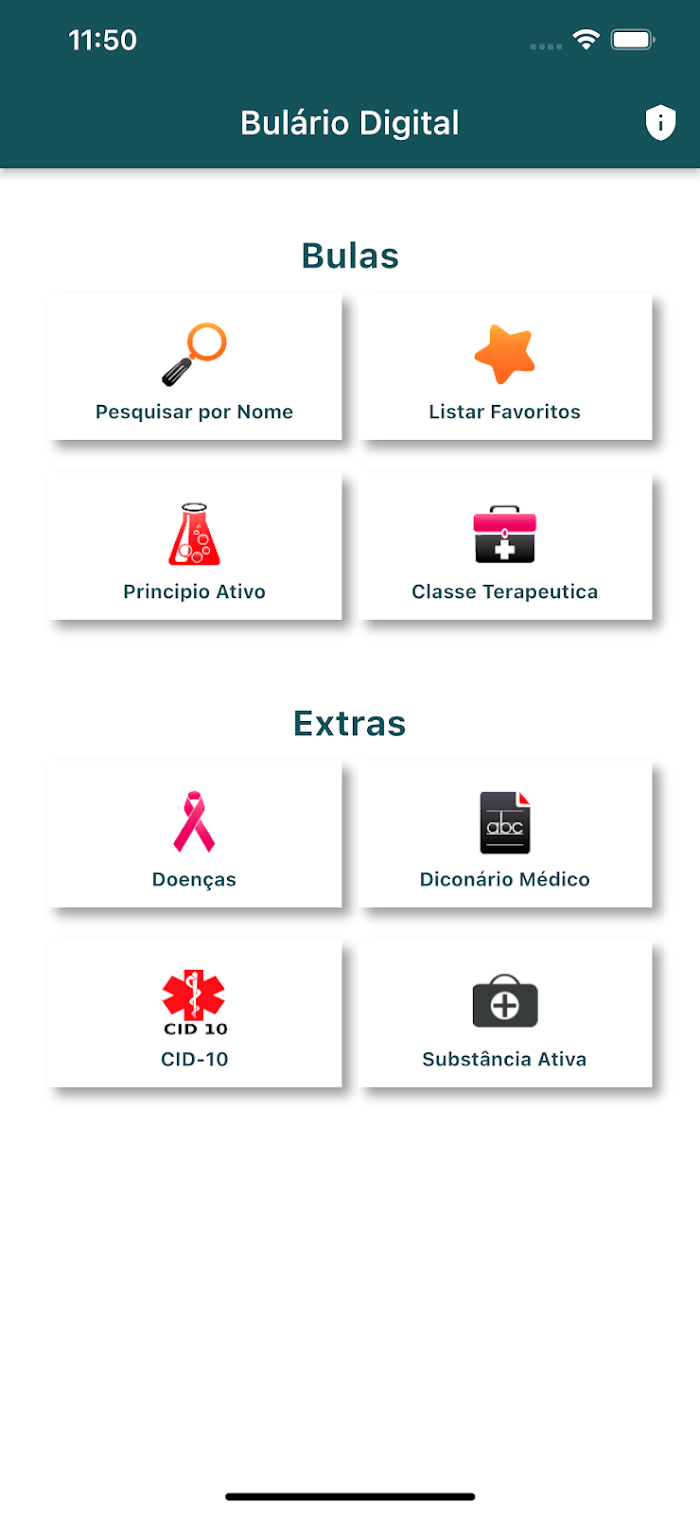Select the Principio Ativo card
The width and height of the screenshot is (700, 1514).
coord(195,547)
